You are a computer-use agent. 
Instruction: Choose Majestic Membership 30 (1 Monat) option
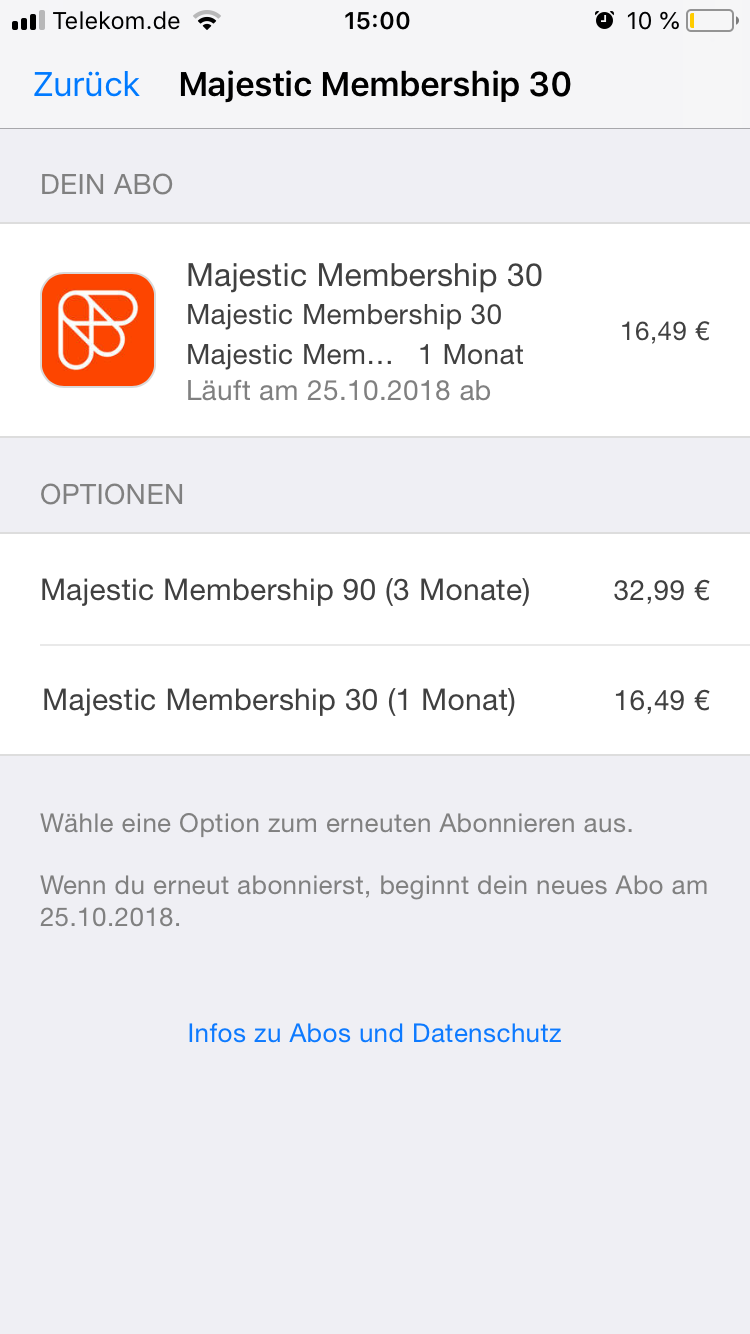pos(375,700)
